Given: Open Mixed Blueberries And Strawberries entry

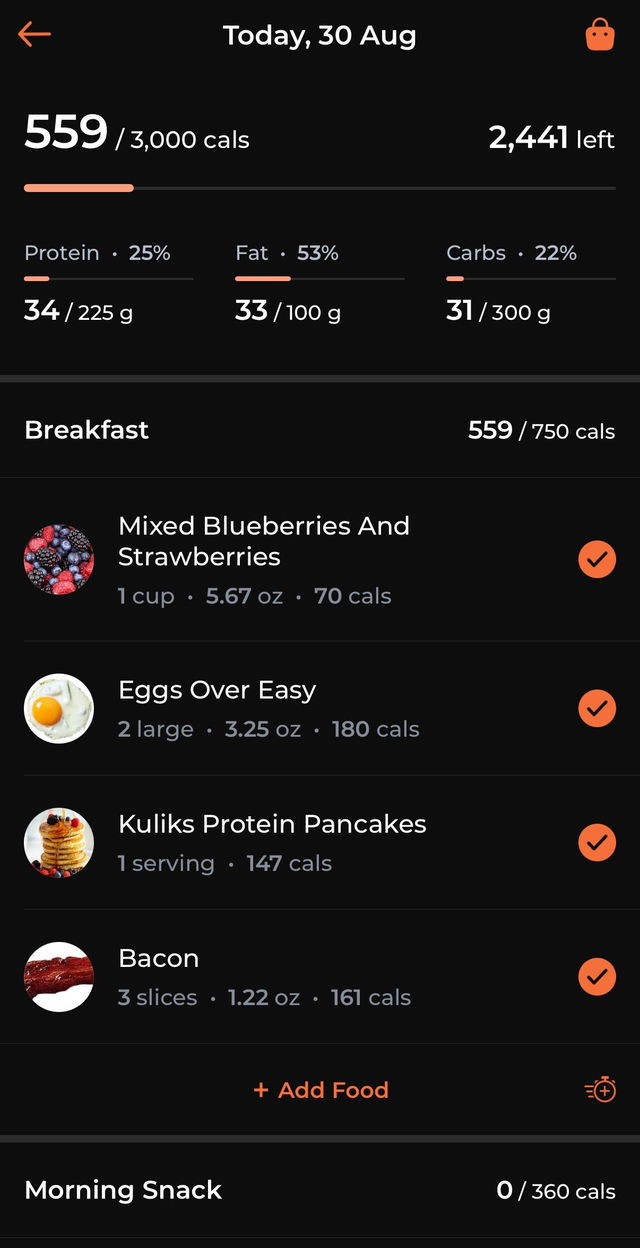Looking at the screenshot, I should 264,558.
